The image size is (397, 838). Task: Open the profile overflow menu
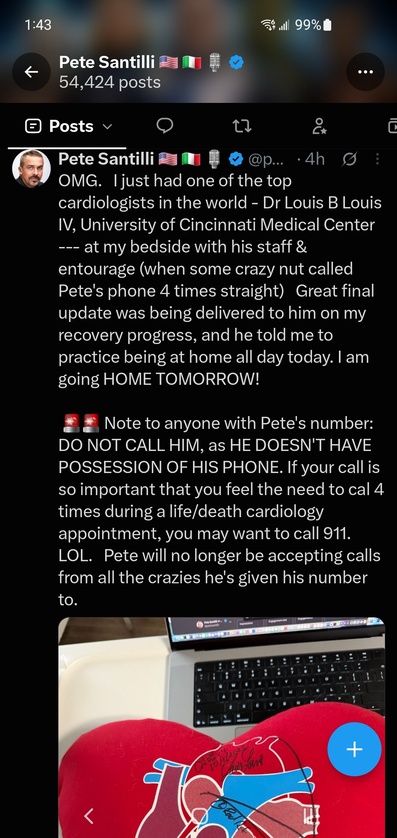pos(365,72)
